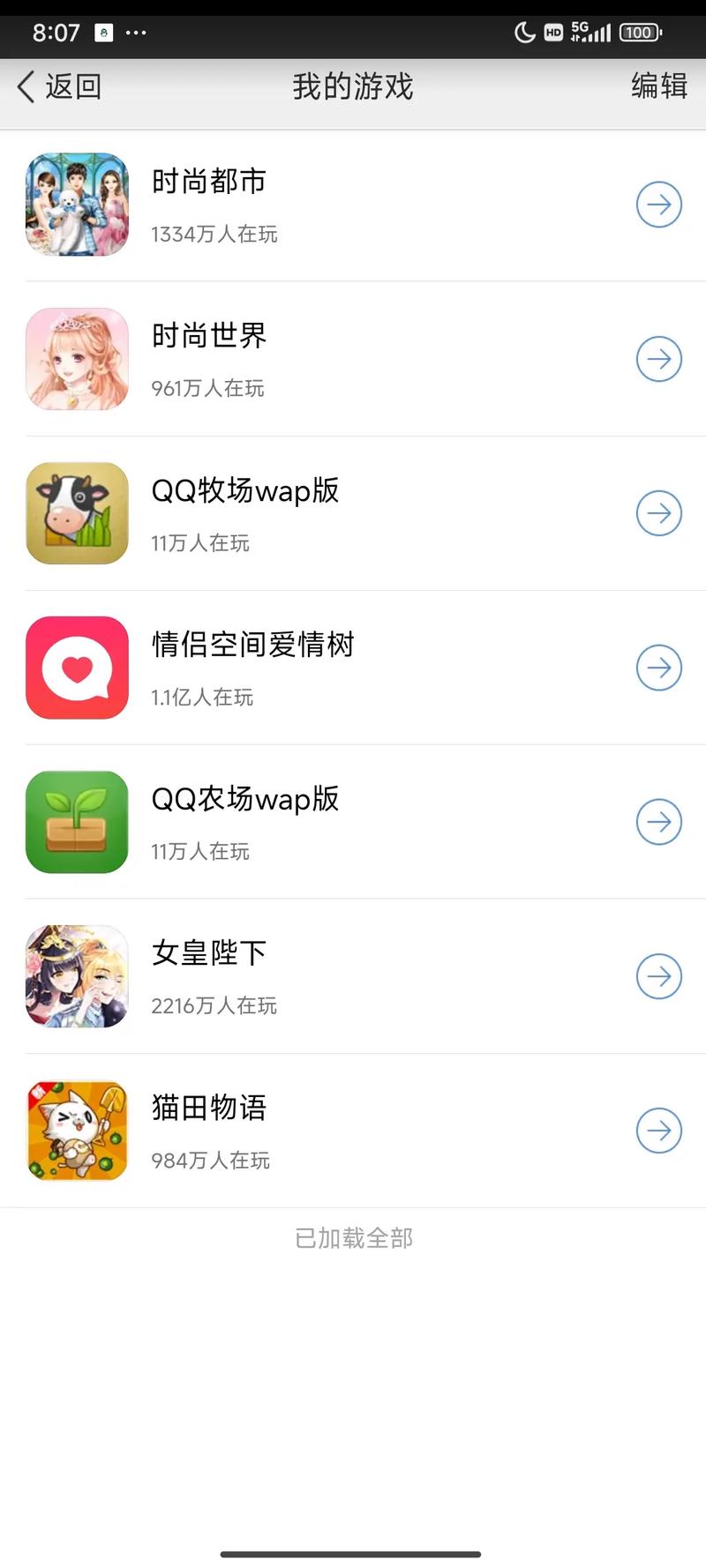
Task: Open the 猫田物语 cat icon
Action: (x=77, y=1131)
